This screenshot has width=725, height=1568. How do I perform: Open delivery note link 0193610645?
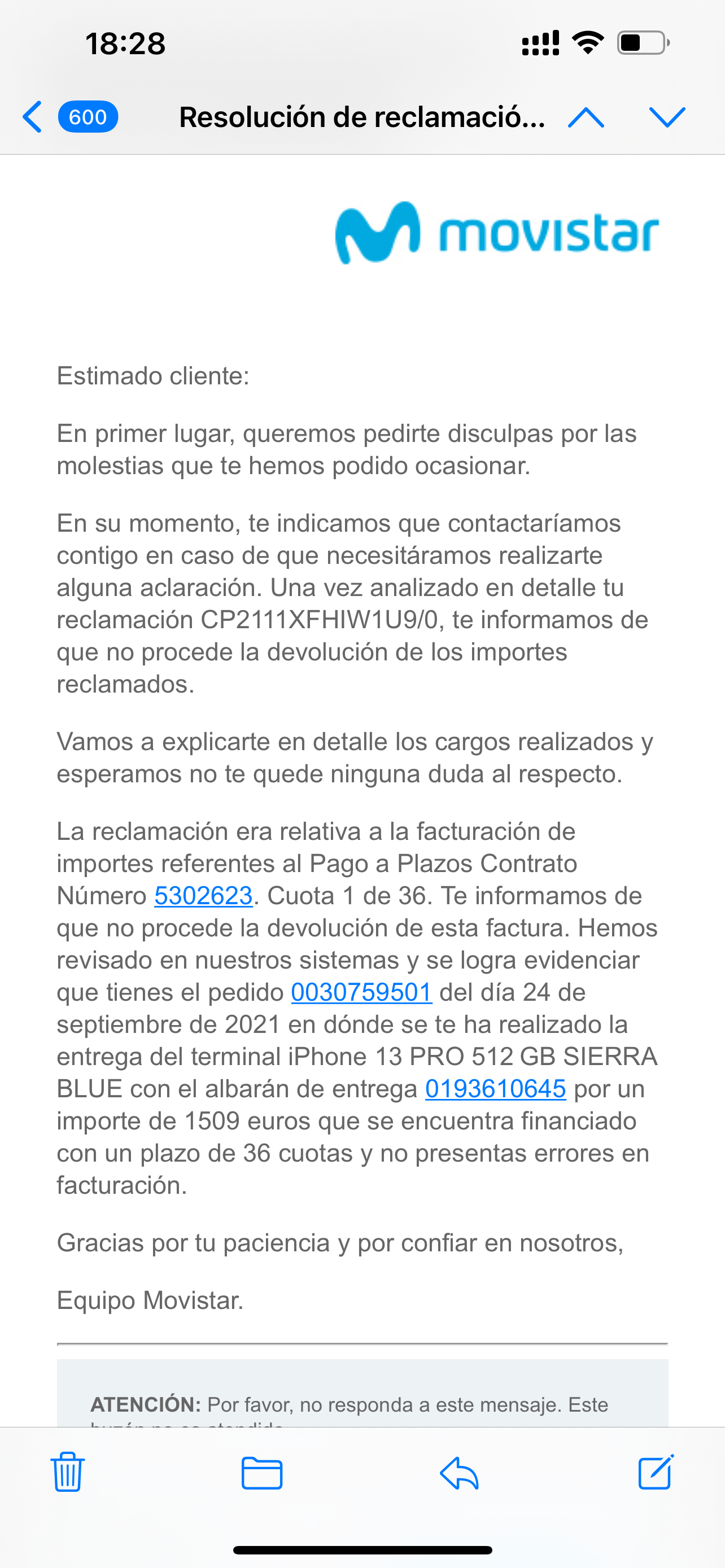coord(496,1089)
